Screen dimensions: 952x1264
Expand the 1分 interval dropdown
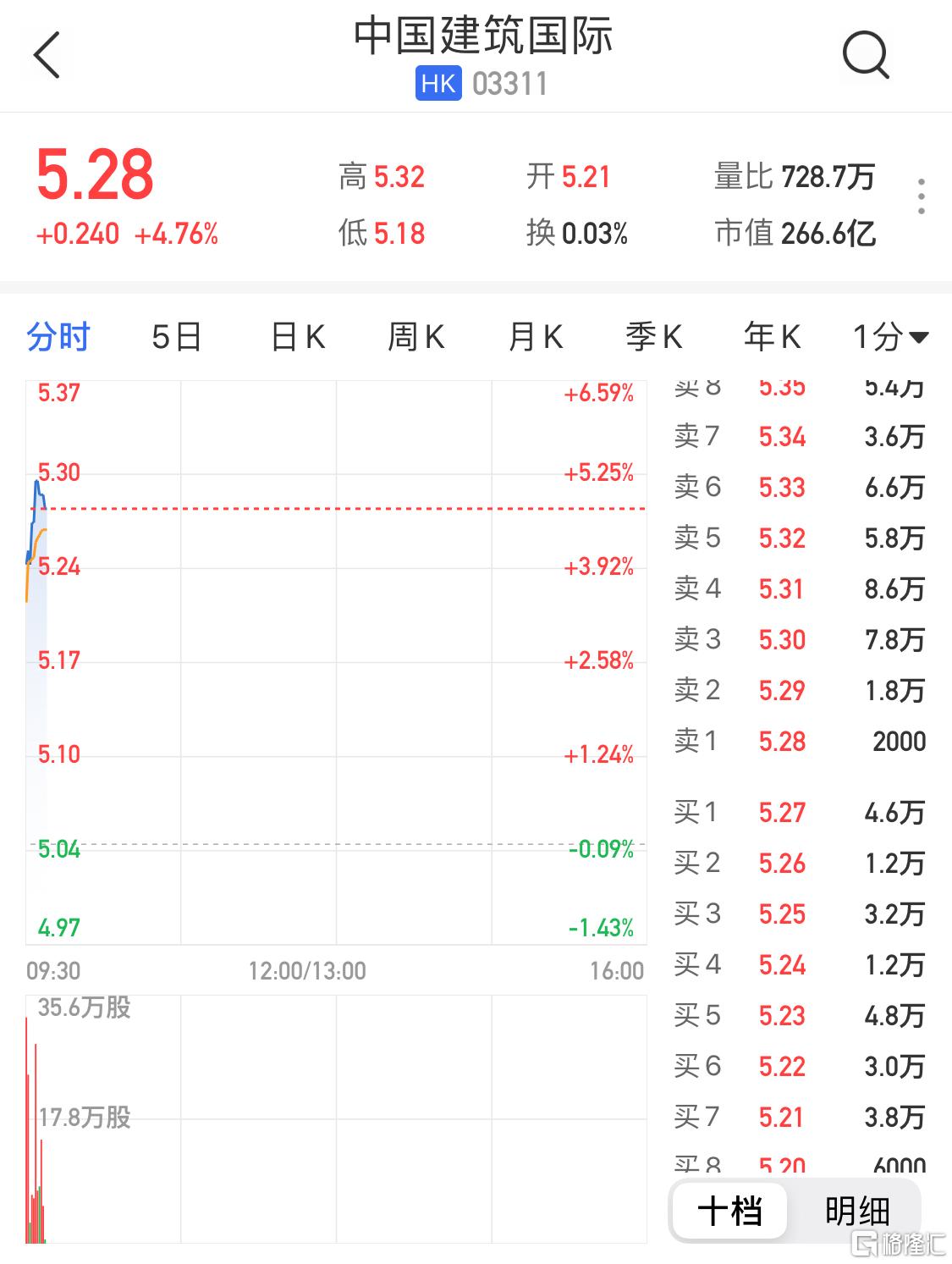[890, 337]
